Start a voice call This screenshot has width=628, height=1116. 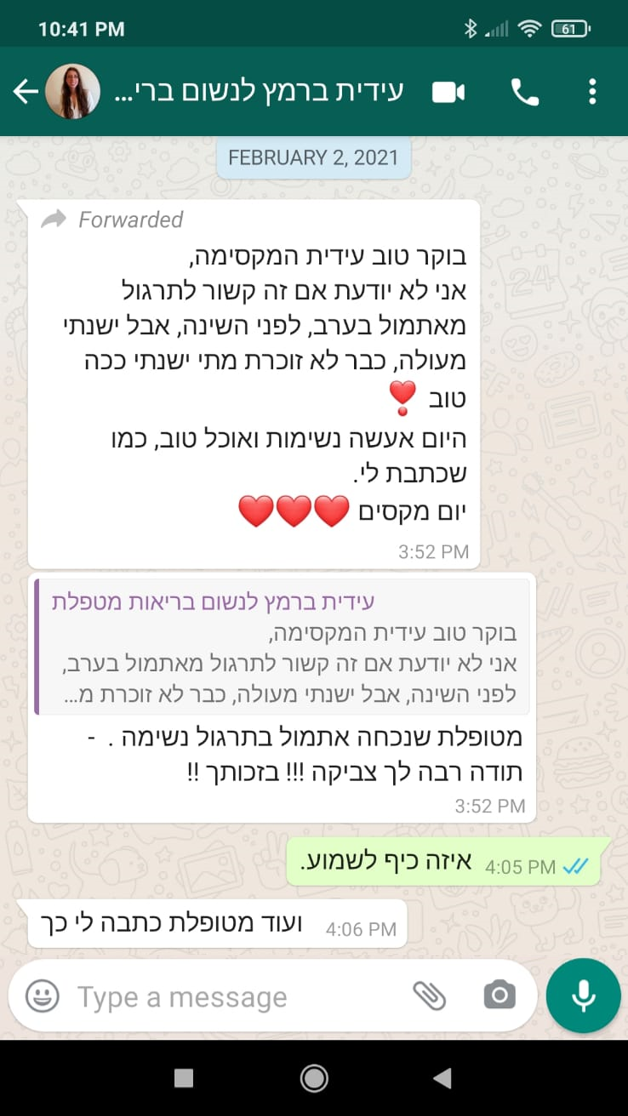(x=524, y=92)
